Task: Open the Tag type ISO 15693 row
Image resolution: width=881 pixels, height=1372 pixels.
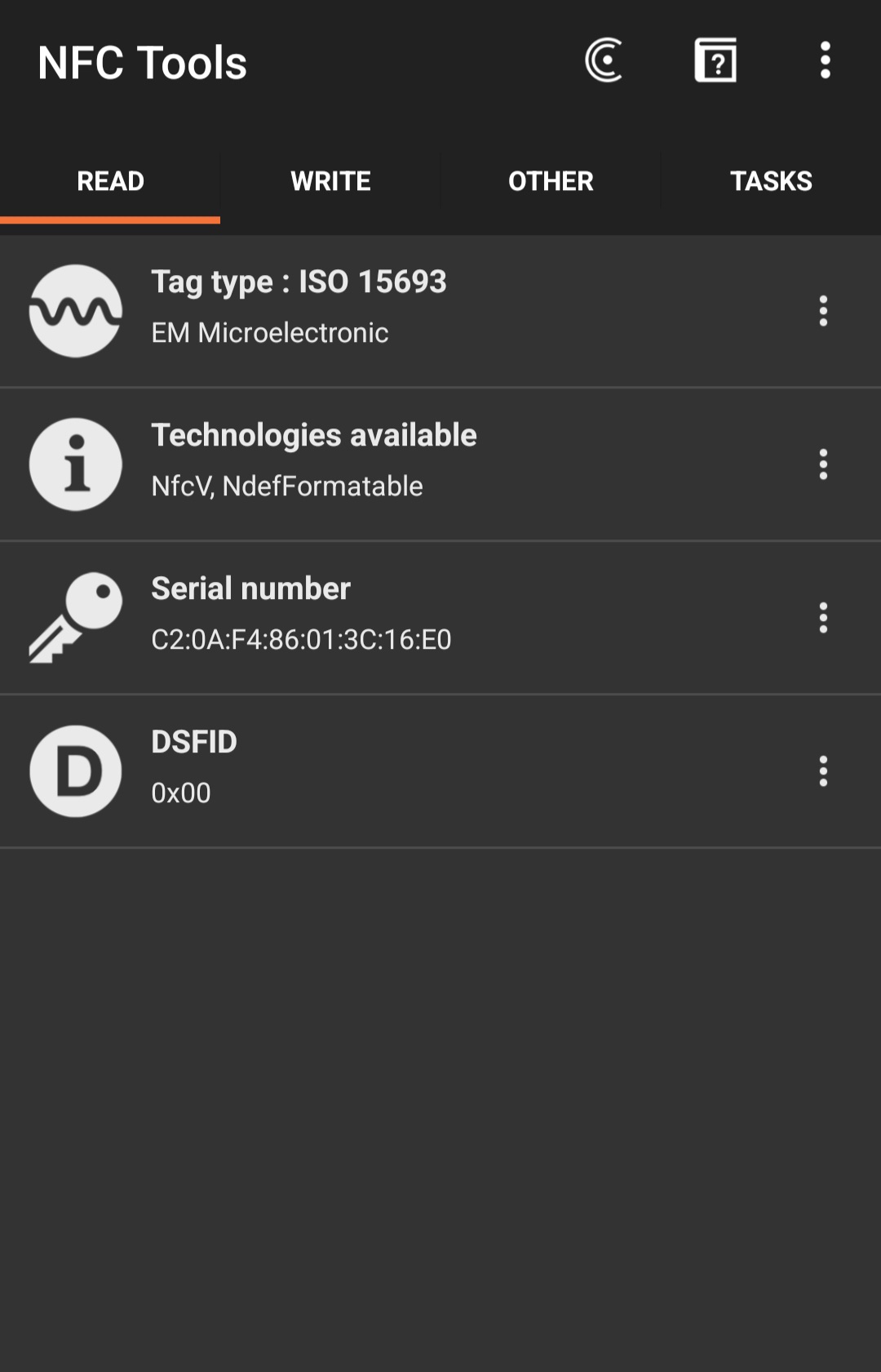Action: point(392,309)
